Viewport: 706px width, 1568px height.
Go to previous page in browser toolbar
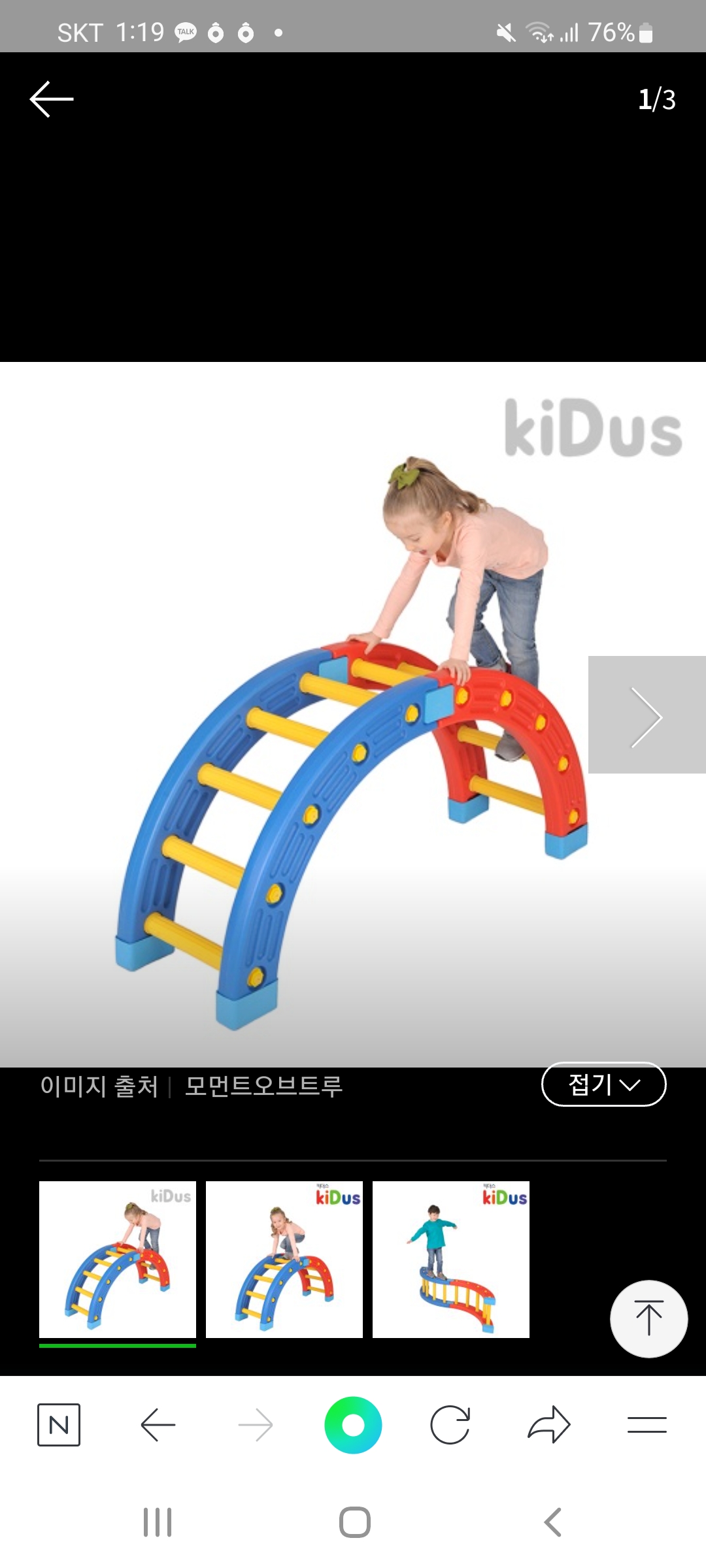[158, 1425]
